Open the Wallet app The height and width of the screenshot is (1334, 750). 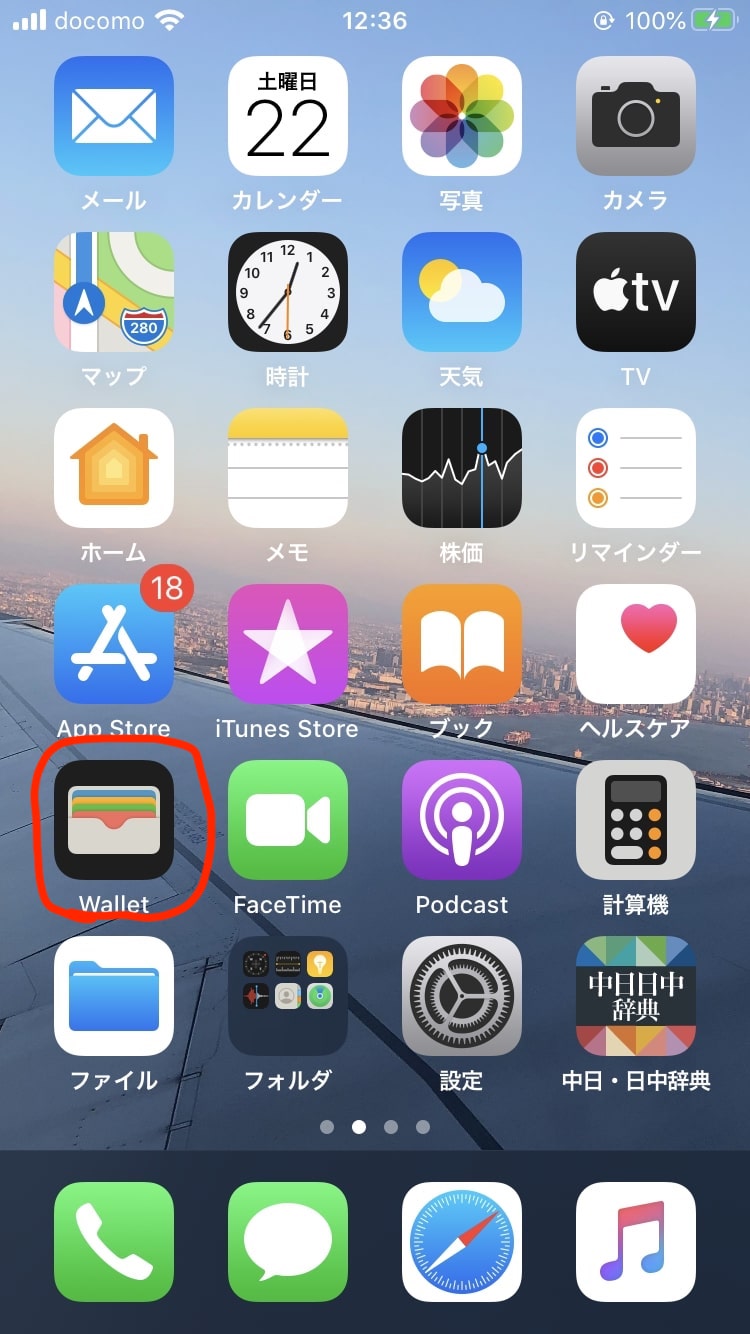[x=114, y=820]
